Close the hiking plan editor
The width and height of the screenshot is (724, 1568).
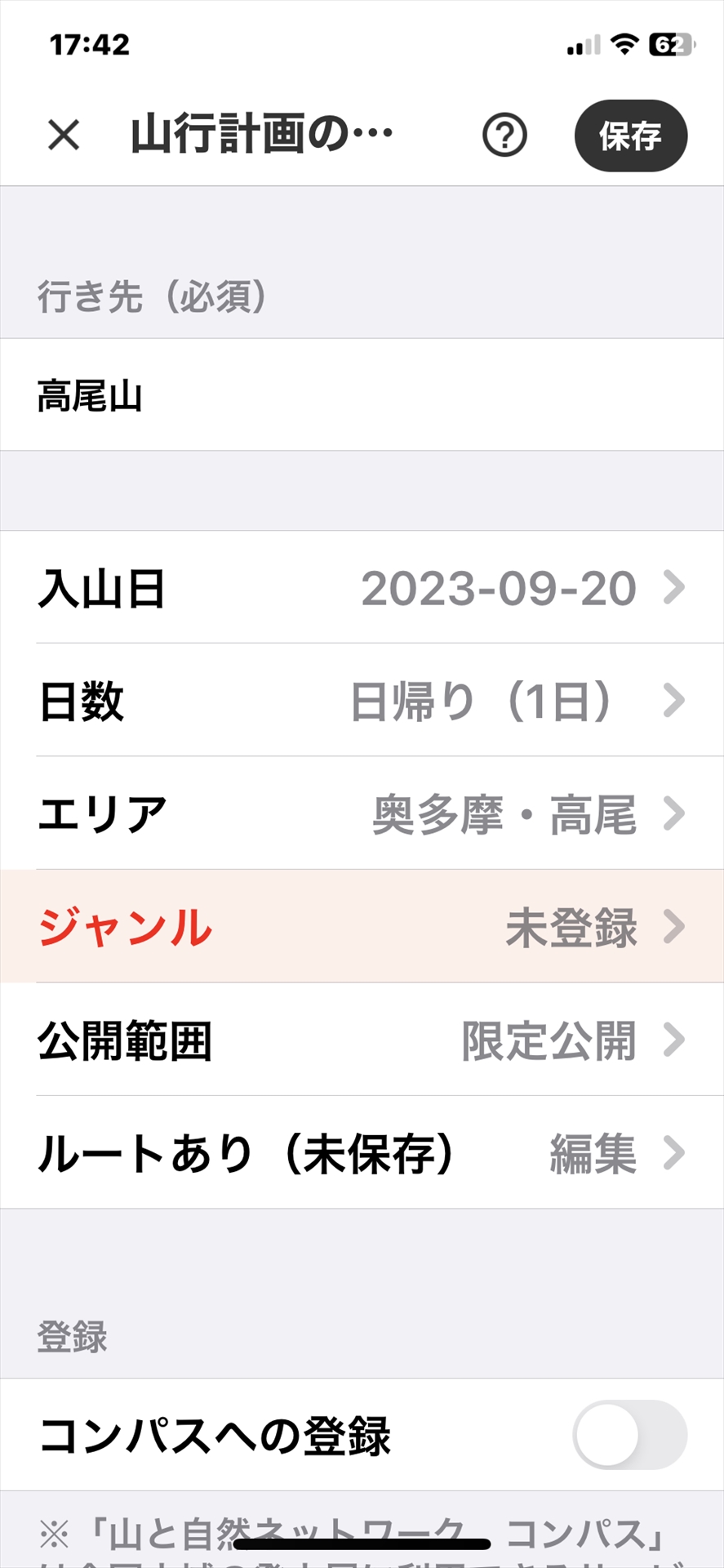point(64,135)
